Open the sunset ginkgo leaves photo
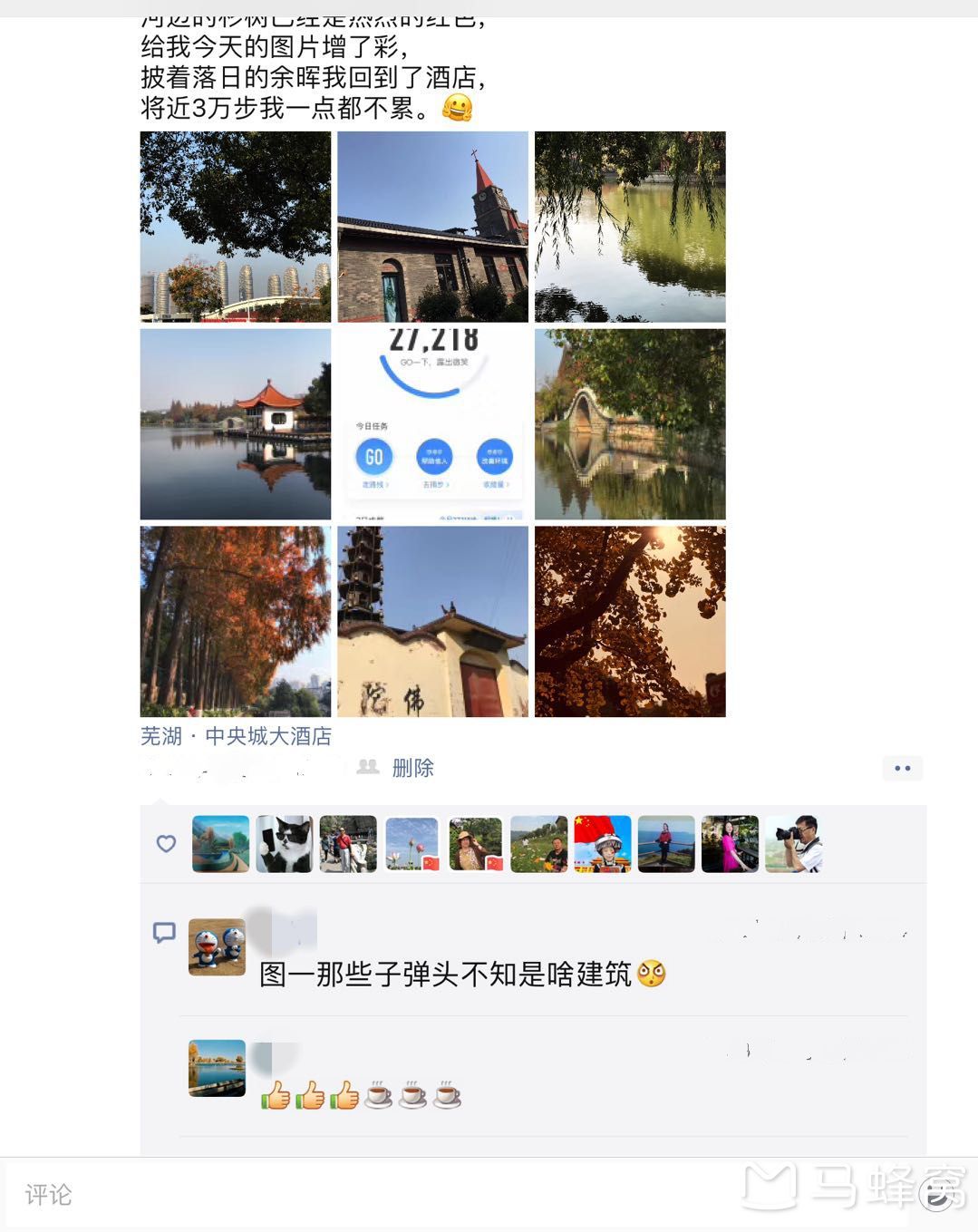 pyautogui.click(x=630, y=622)
